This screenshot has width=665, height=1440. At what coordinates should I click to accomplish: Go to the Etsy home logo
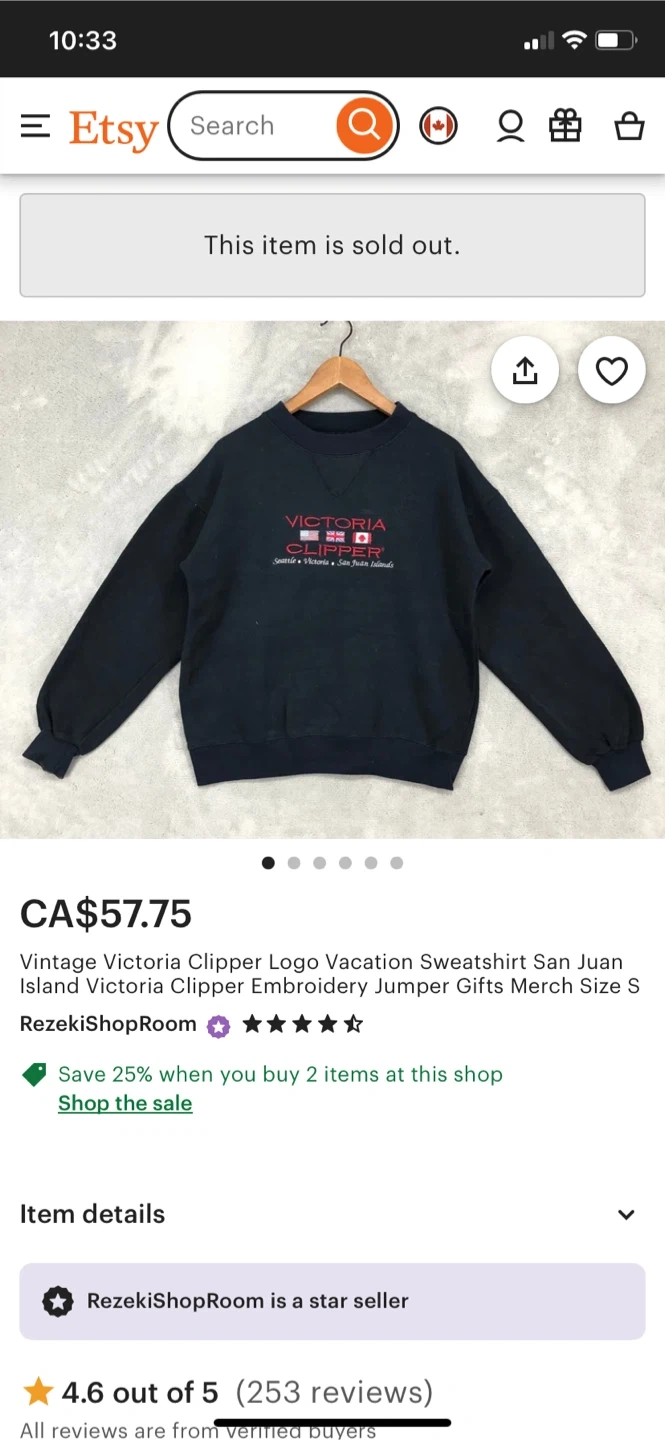point(113,129)
